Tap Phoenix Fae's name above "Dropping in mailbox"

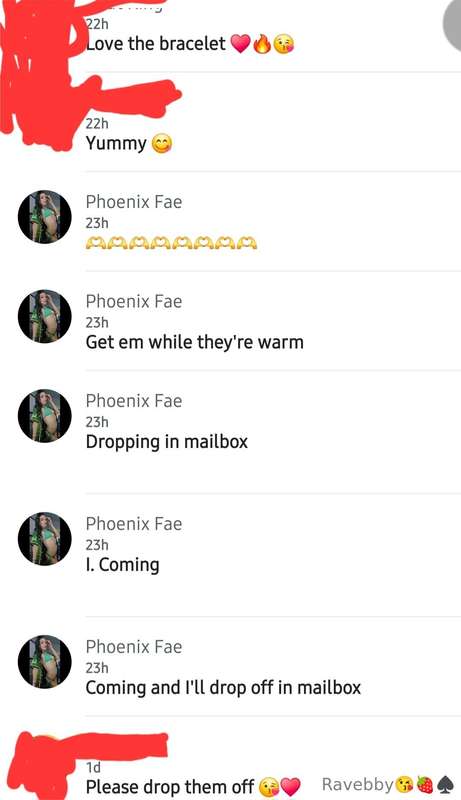click(x=134, y=401)
